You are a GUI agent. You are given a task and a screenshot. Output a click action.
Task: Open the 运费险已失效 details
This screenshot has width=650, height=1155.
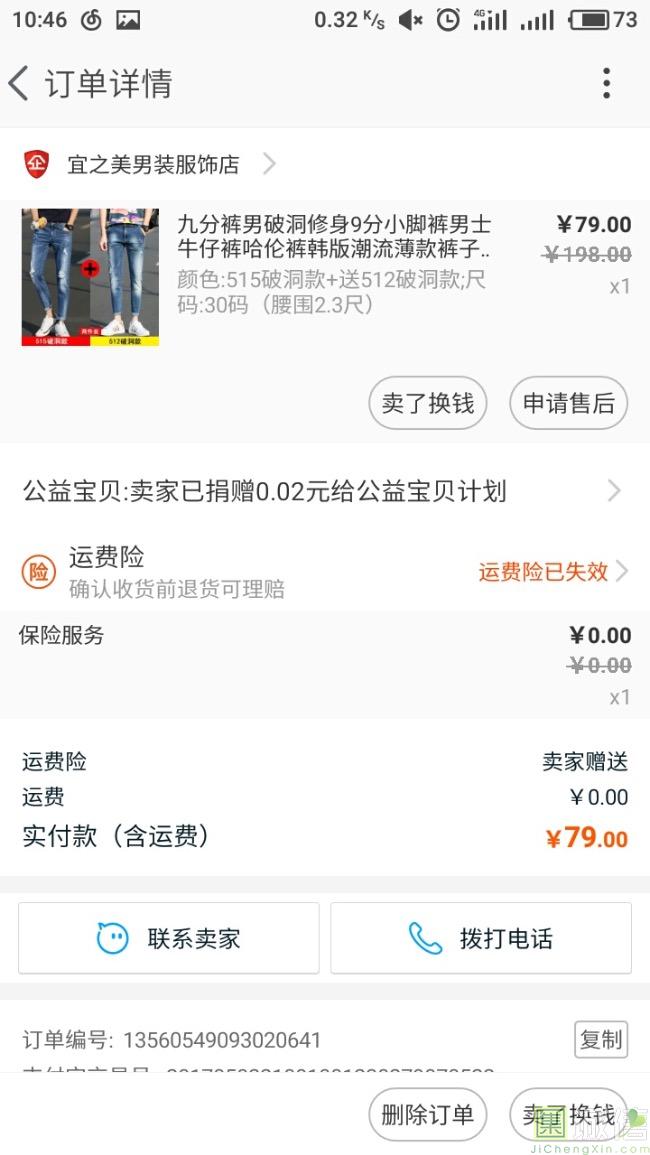tap(553, 572)
